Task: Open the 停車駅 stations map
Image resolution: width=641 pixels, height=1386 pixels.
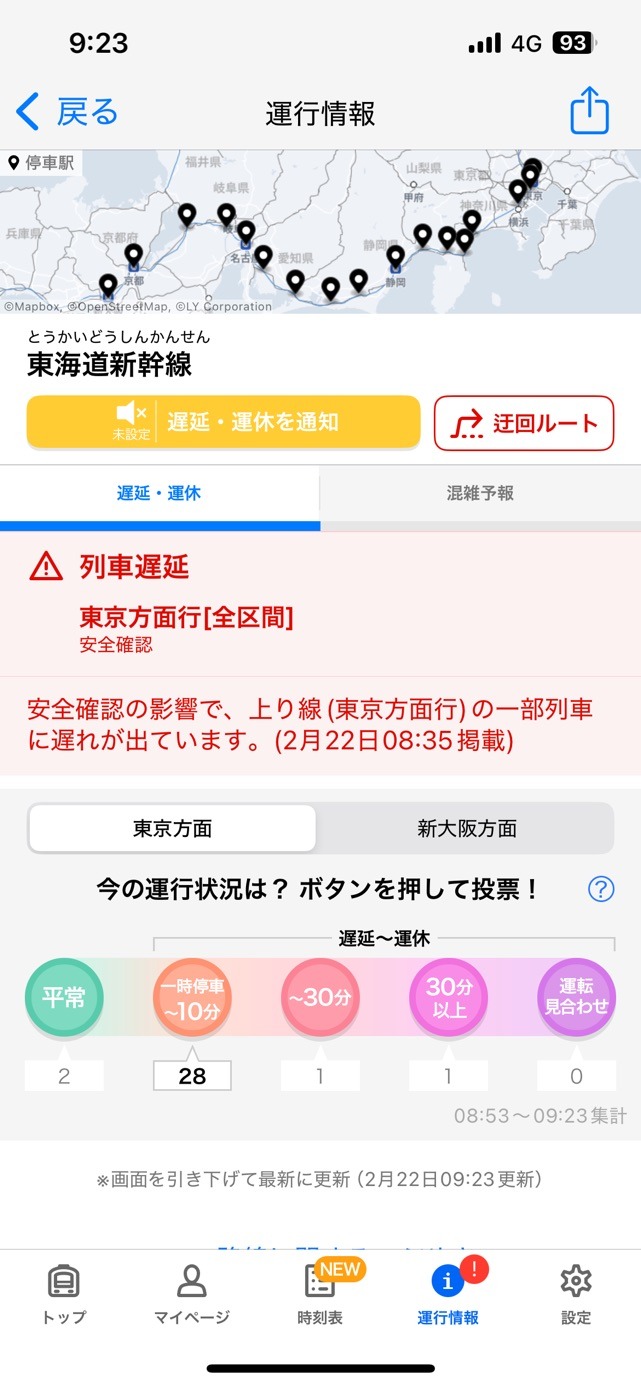Action: (41, 163)
